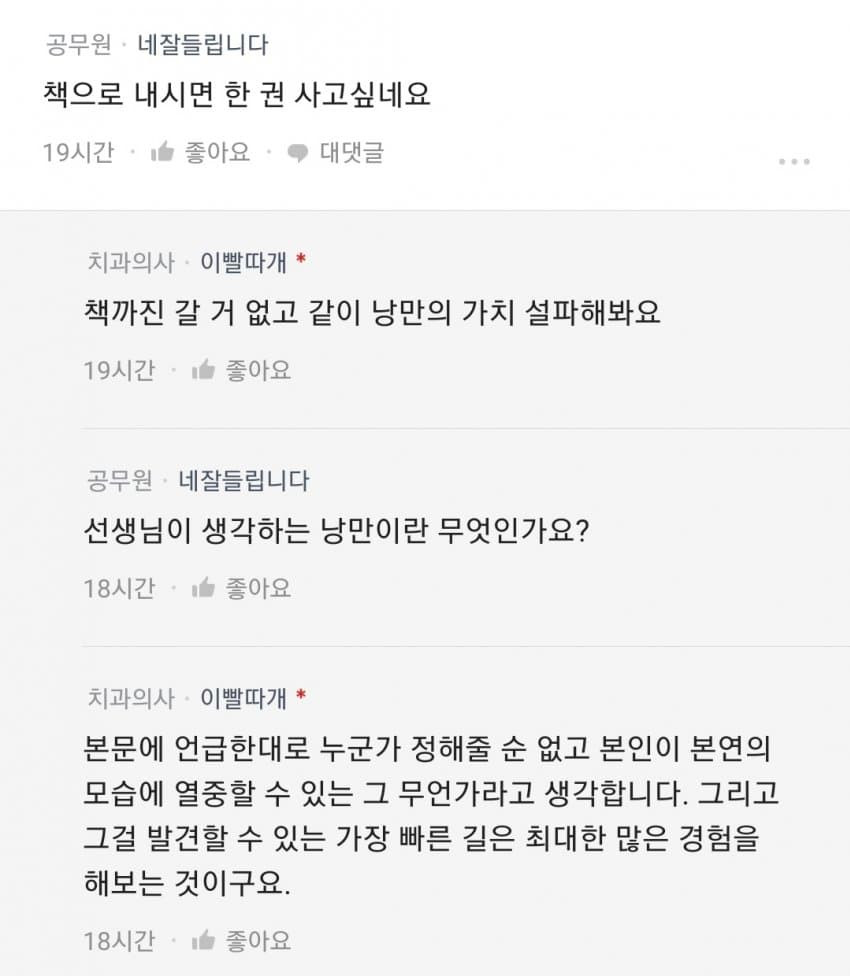Like the reply asking what 낭만 means
Image resolution: width=850 pixels, height=976 pixels.
[241, 589]
